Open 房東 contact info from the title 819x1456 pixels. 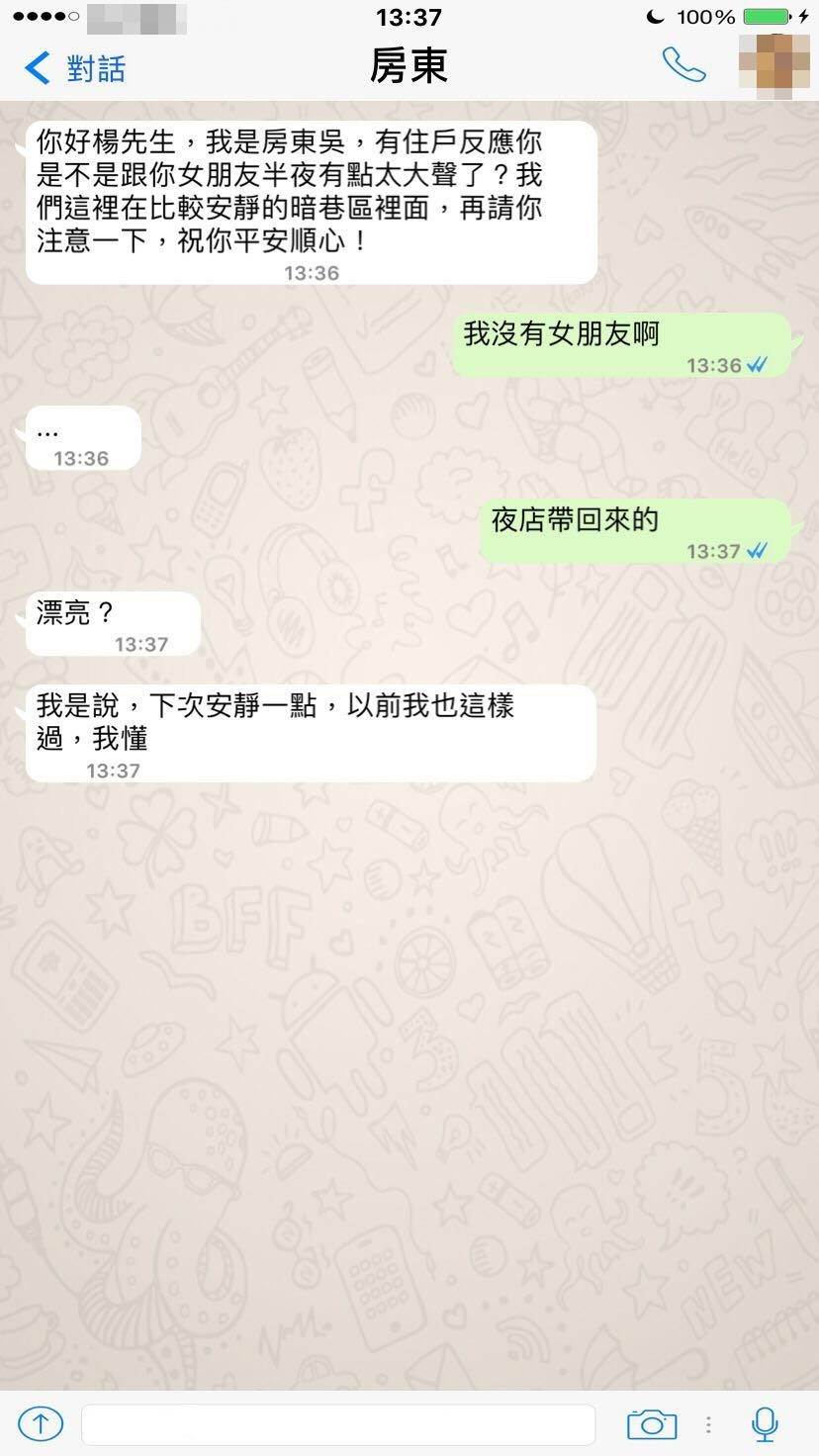point(409,66)
